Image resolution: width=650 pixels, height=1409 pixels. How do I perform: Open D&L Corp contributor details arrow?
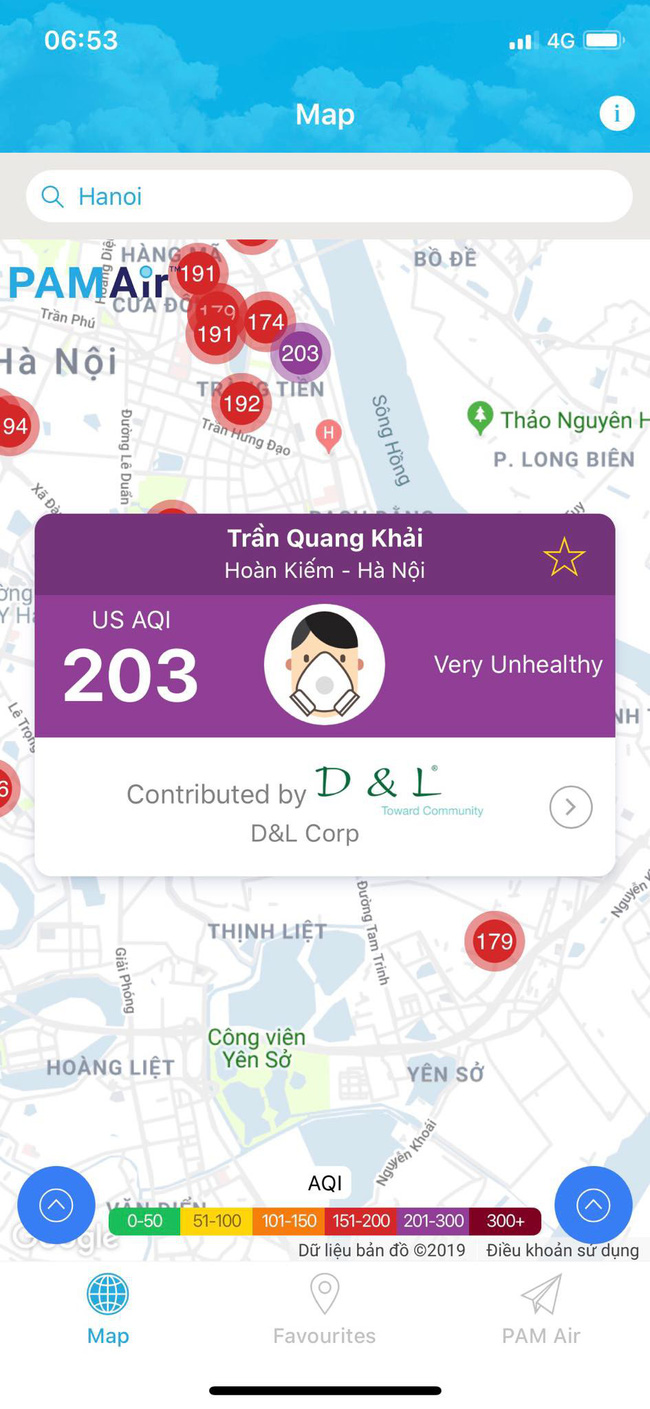coord(571,807)
